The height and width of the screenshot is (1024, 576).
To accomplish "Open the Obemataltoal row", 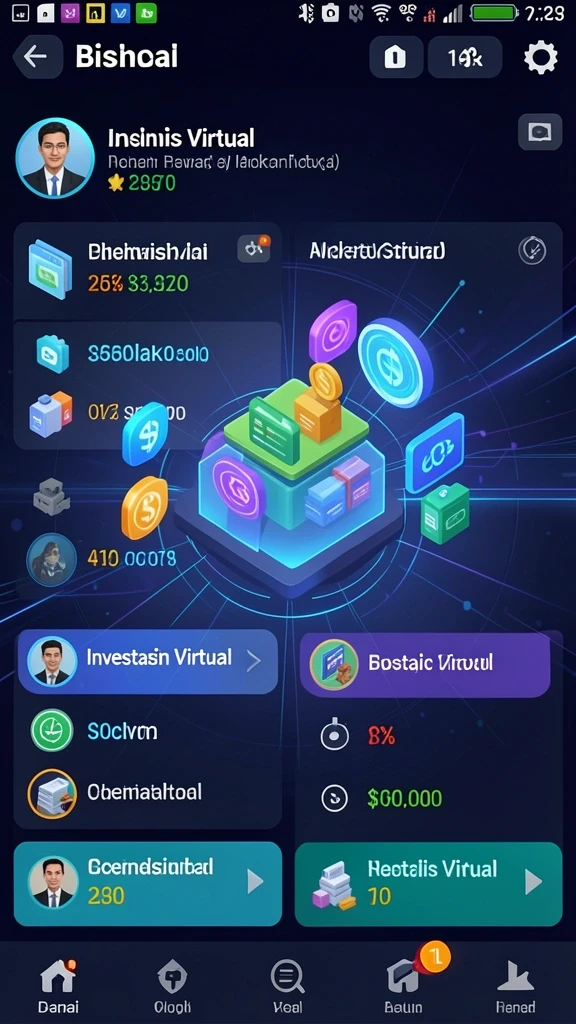I will [148, 793].
